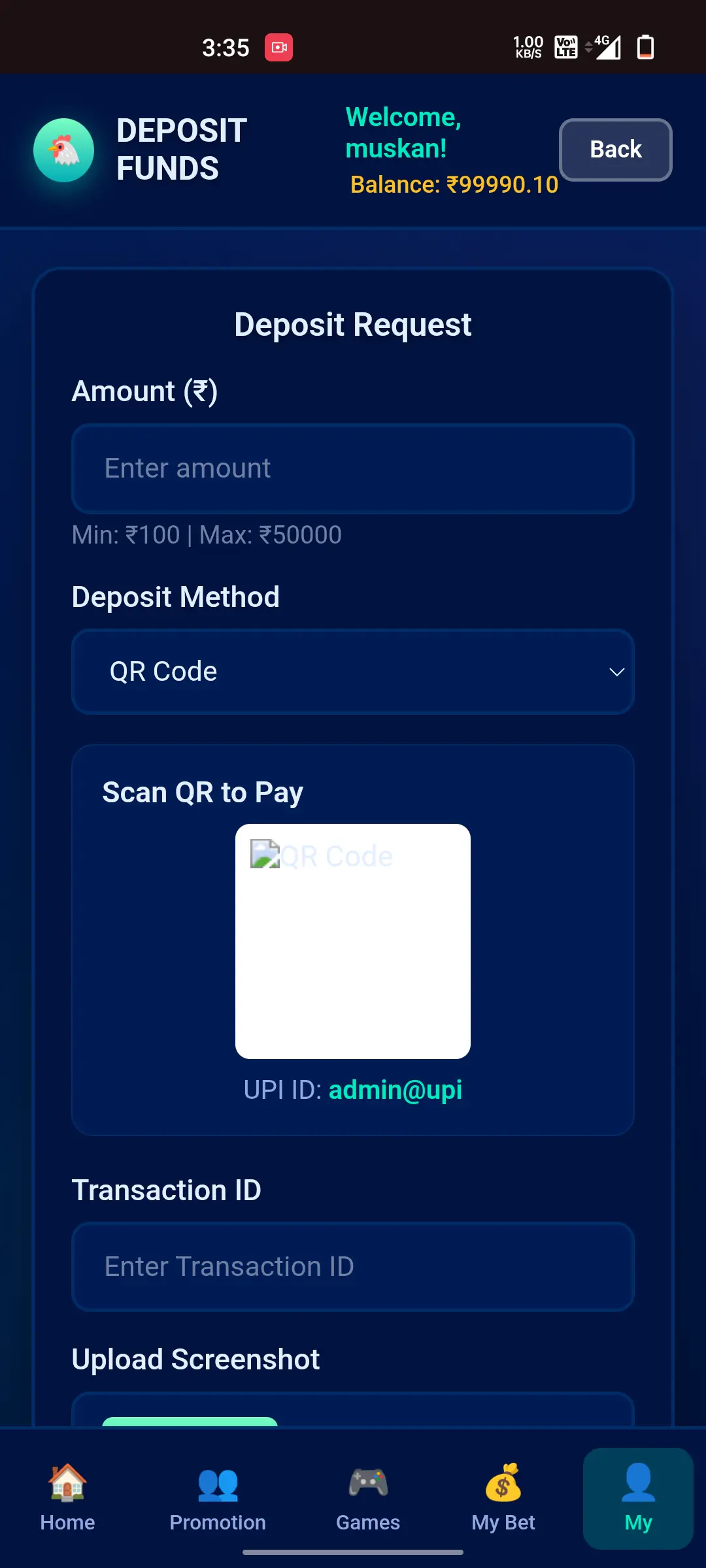Focus the Enter amount field
Image resolution: width=706 pixels, height=1568 pixels.
coord(353,468)
